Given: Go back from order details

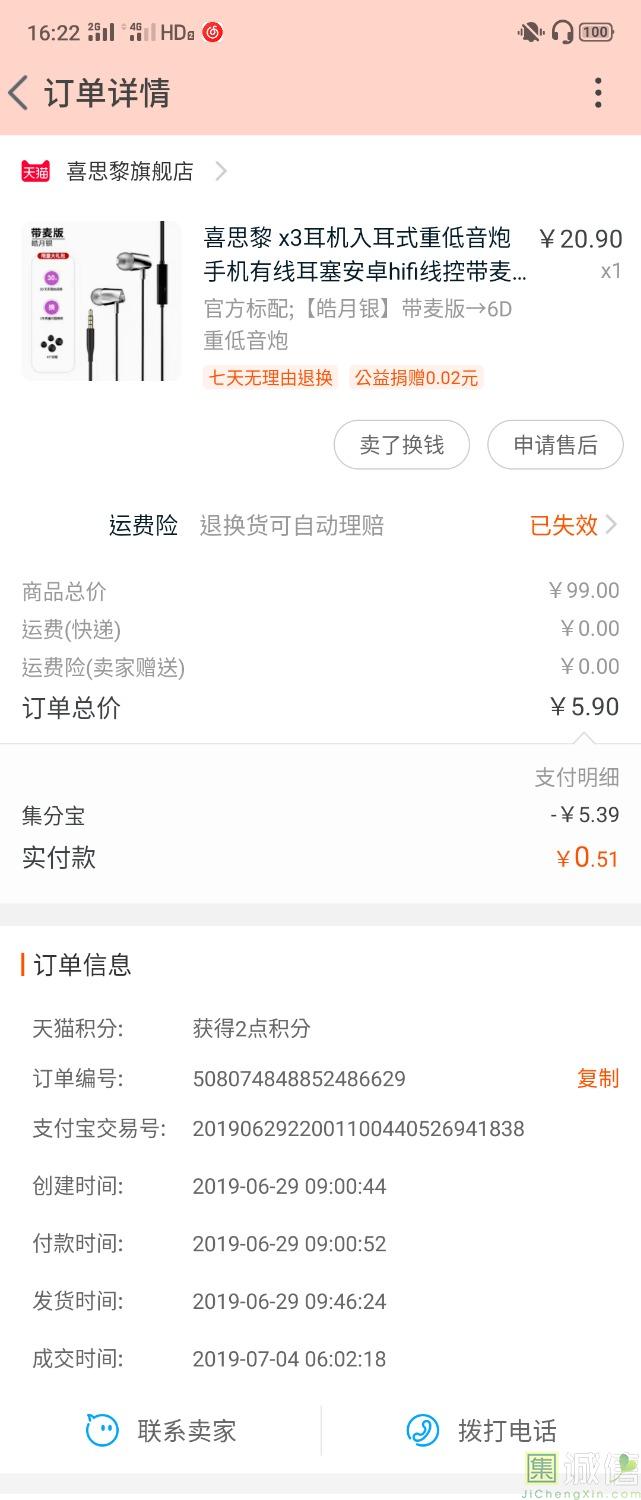Looking at the screenshot, I should click(x=18, y=93).
